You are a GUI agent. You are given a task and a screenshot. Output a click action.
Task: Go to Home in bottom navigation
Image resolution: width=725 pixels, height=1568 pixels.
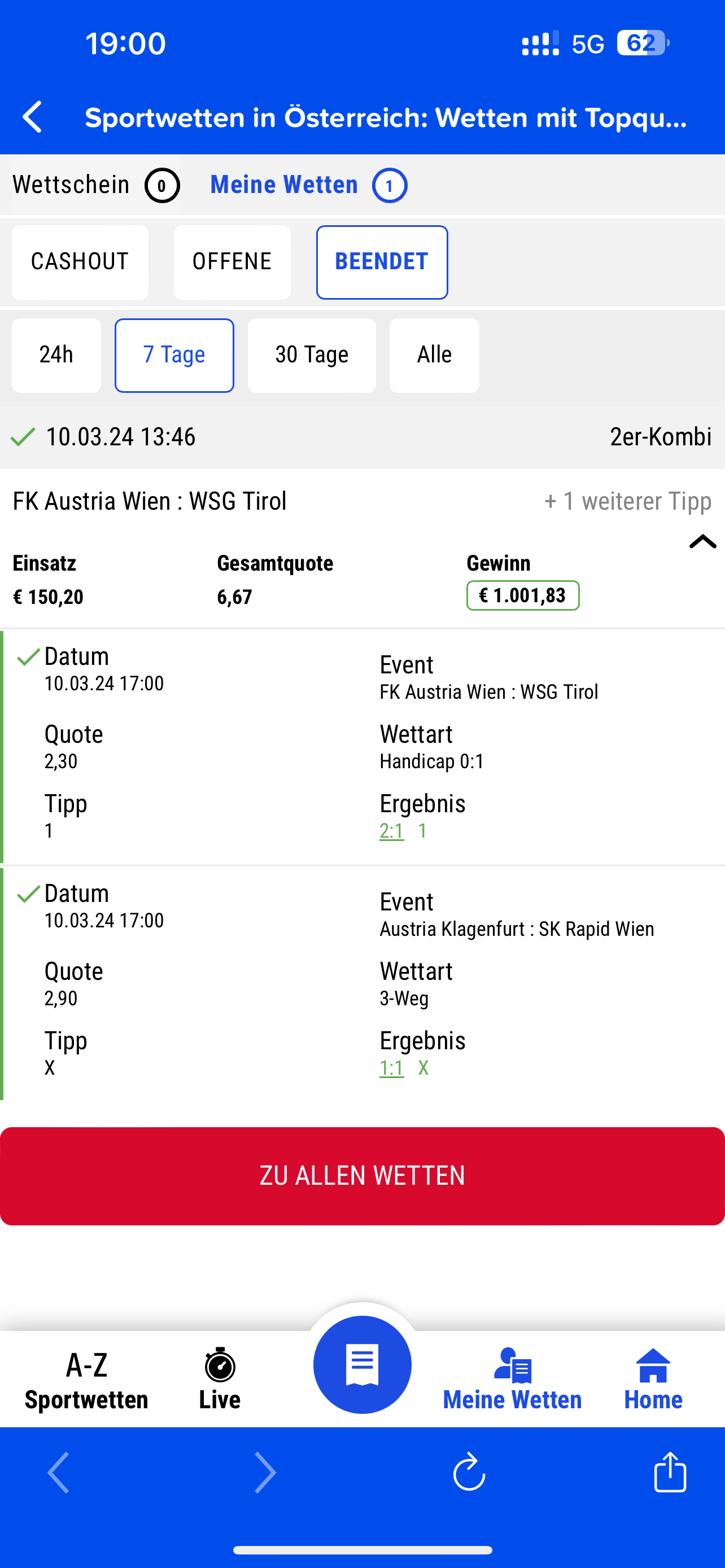pyautogui.click(x=653, y=1379)
